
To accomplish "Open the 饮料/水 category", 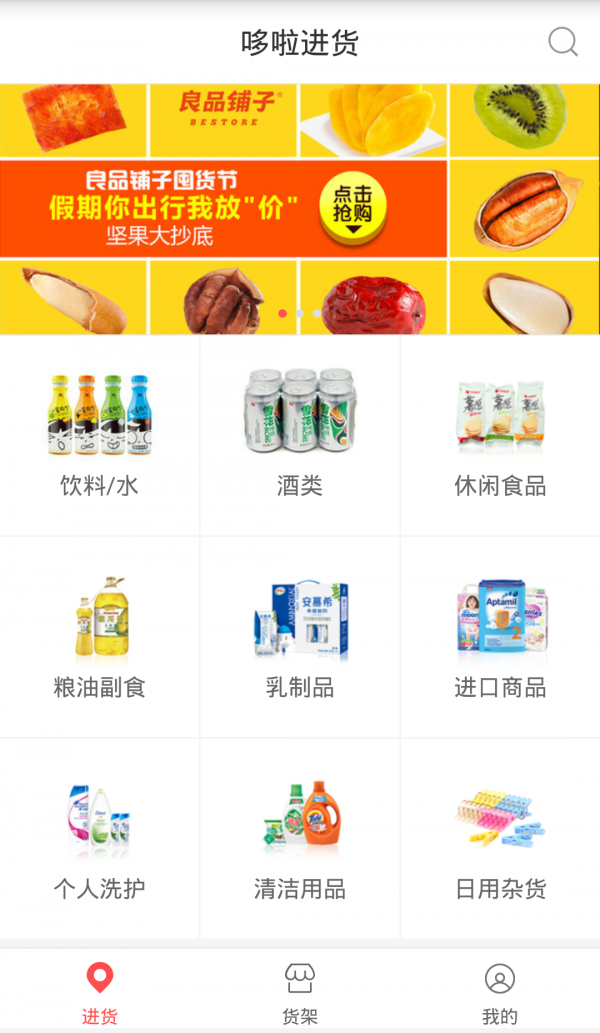I will pyautogui.click(x=99, y=436).
